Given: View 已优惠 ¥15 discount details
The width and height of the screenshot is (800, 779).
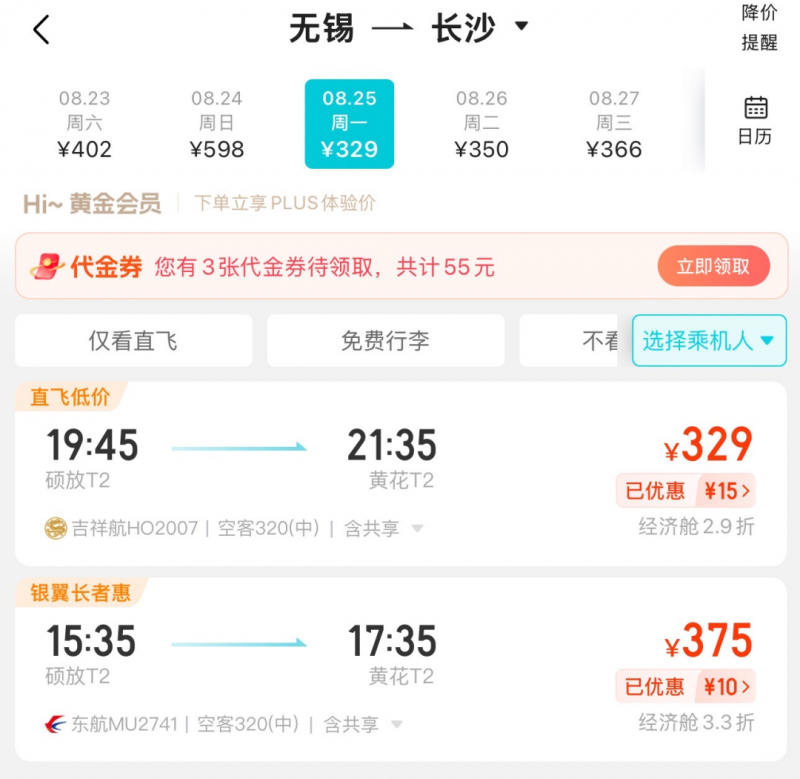Looking at the screenshot, I should pos(686,491).
